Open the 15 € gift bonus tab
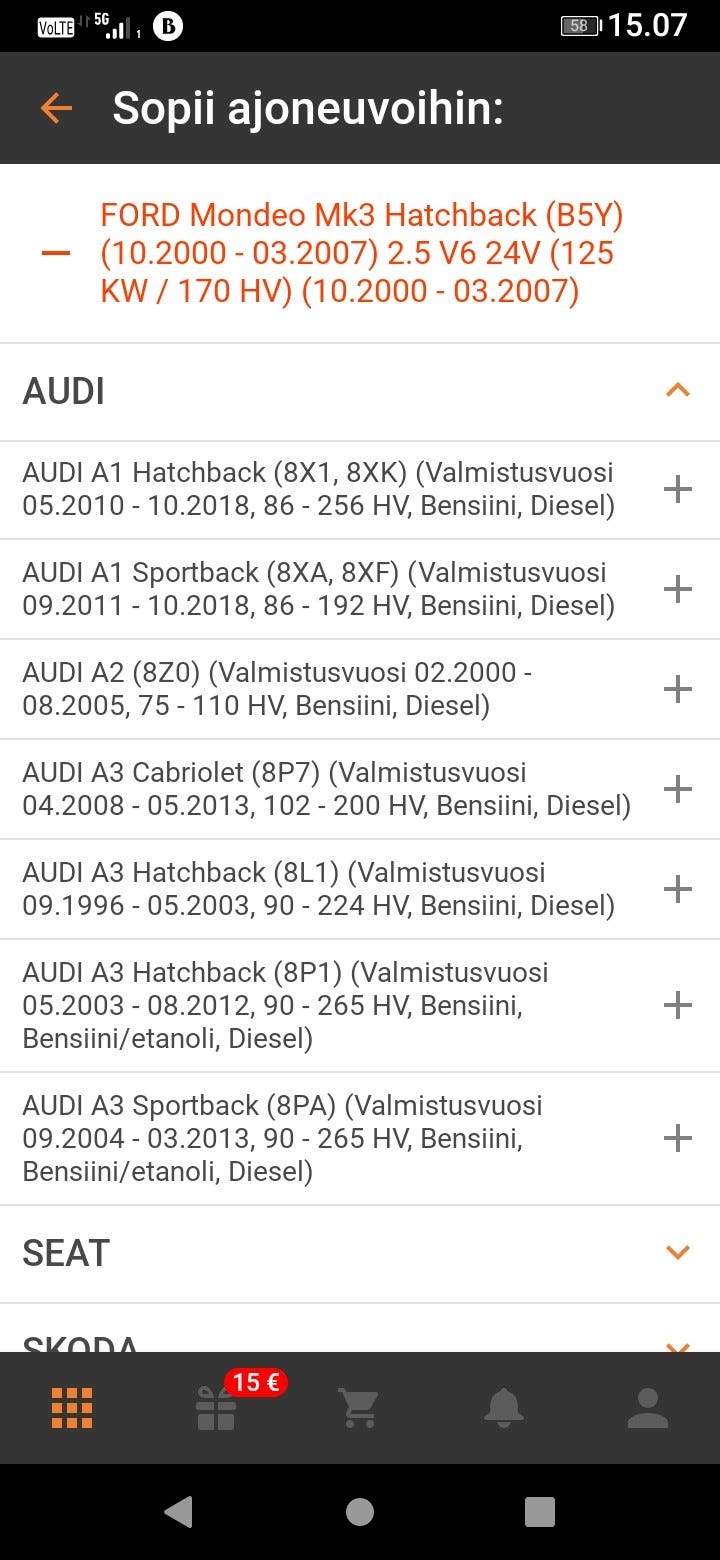The height and width of the screenshot is (1560, 720). pyautogui.click(x=216, y=1408)
